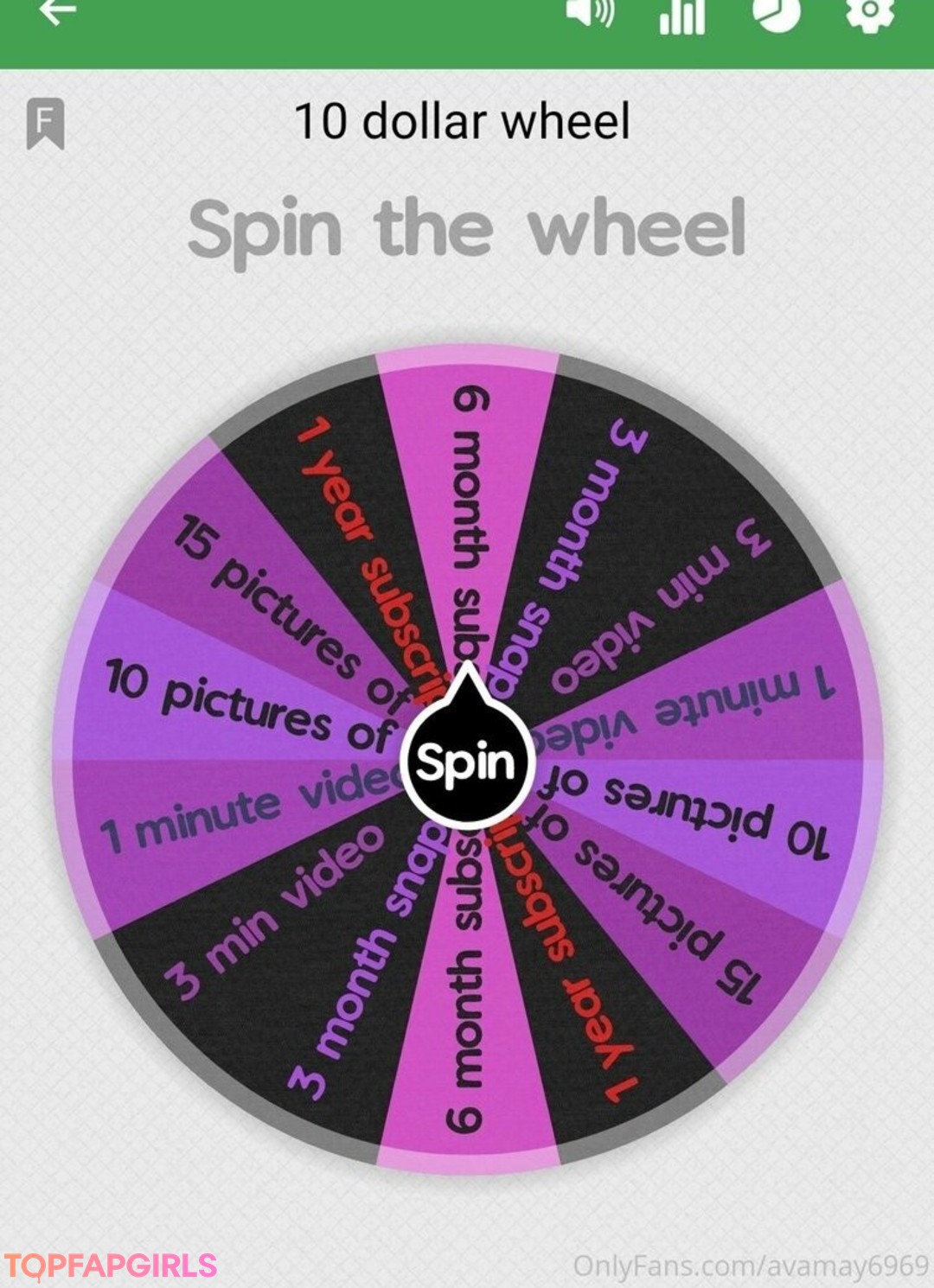934x1288 pixels.
Task: Go back using the top arrow
Action: pos(58,12)
